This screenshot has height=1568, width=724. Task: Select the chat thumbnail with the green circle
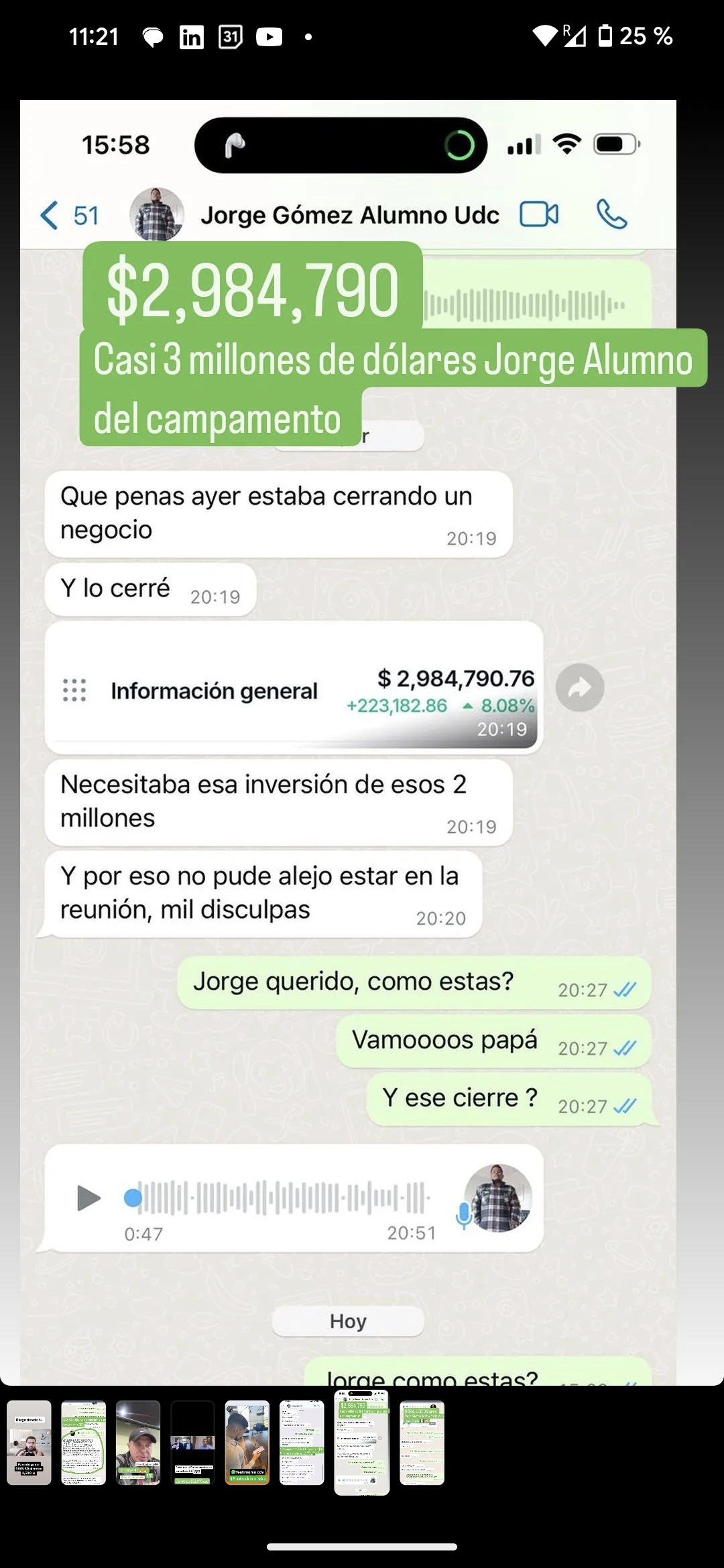pos(84,1443)
